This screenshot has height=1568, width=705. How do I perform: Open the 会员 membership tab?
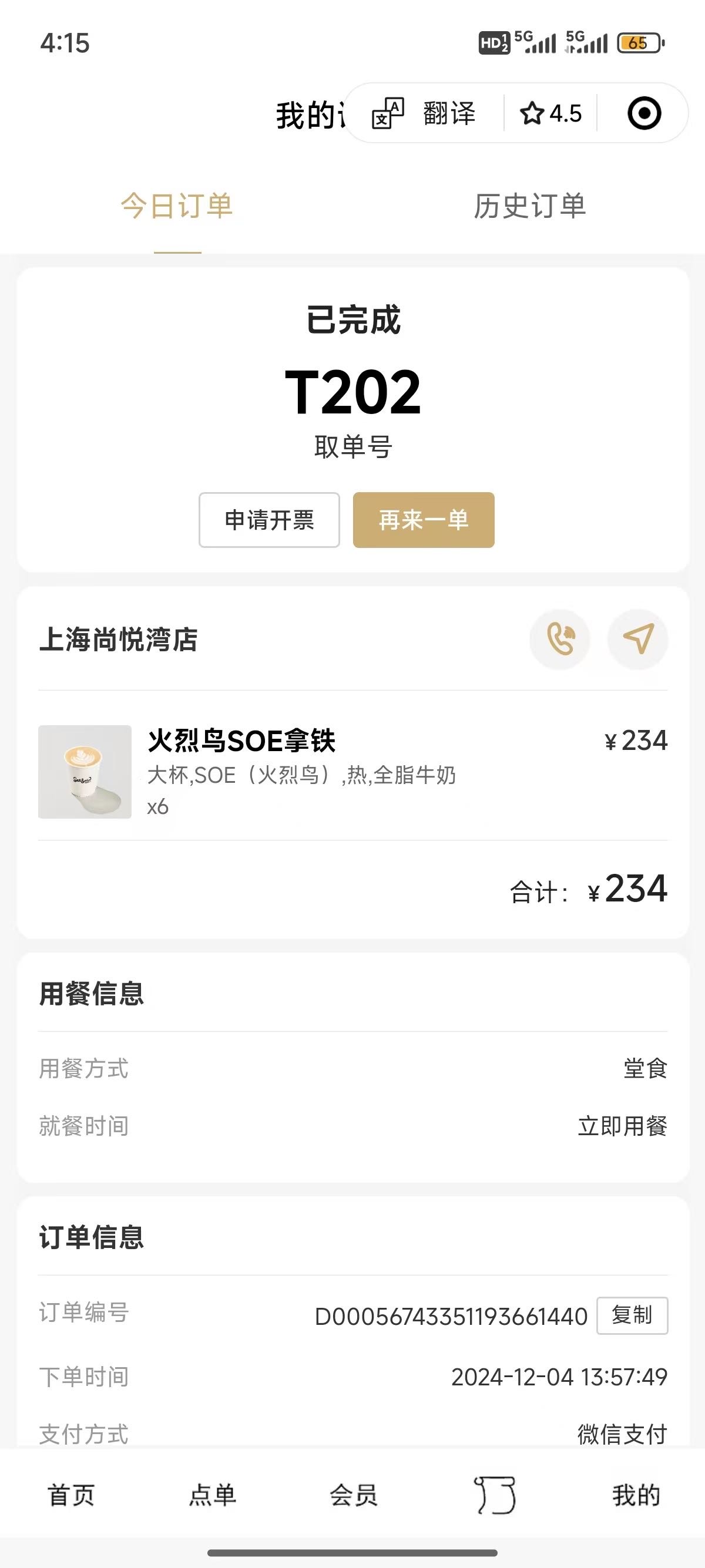point(354,1495)
